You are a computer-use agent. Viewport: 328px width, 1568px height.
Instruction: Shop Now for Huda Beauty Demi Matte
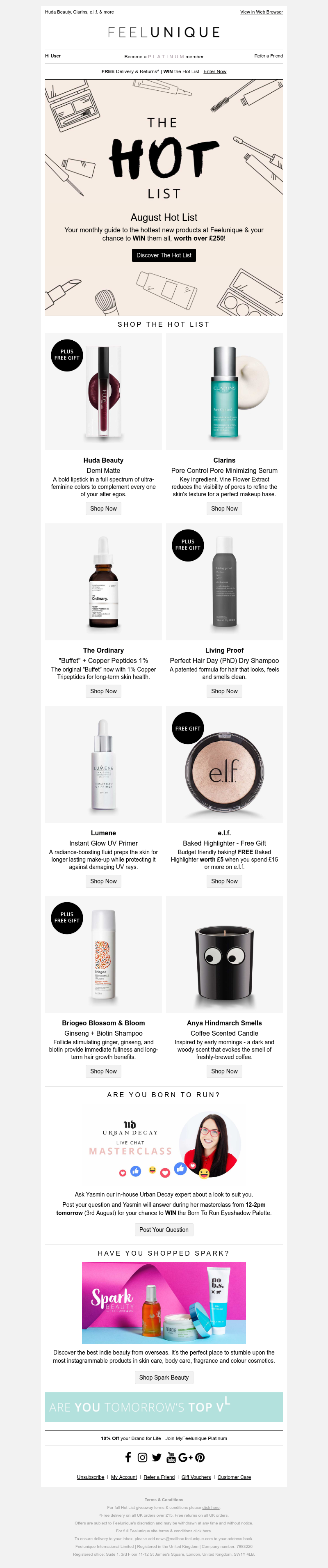103,509
